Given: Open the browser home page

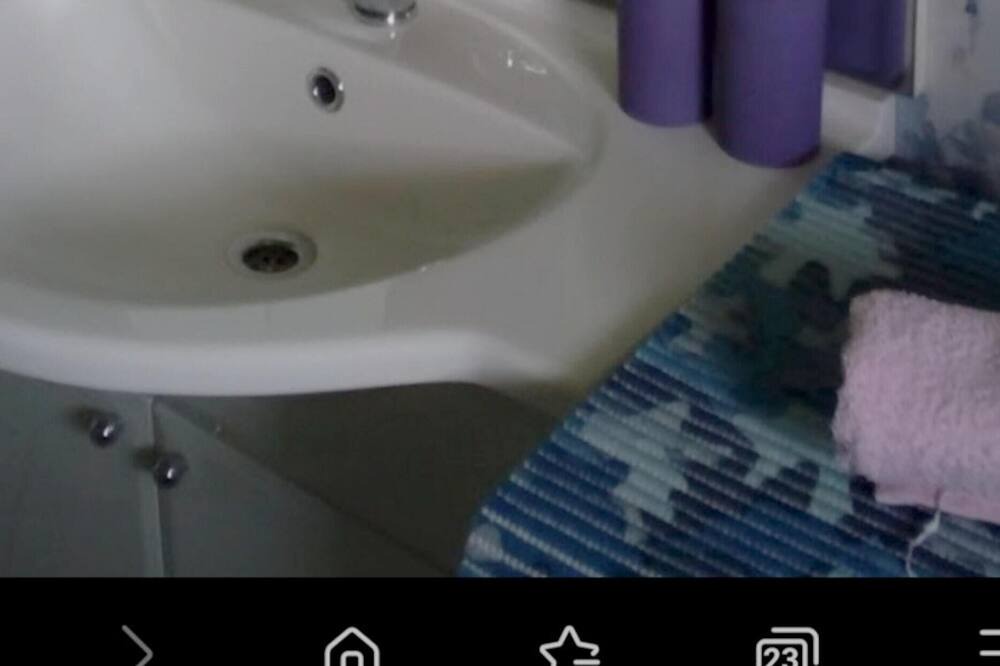Looking at the screenshot, I should pyautogui.click(x=352, y=648).
